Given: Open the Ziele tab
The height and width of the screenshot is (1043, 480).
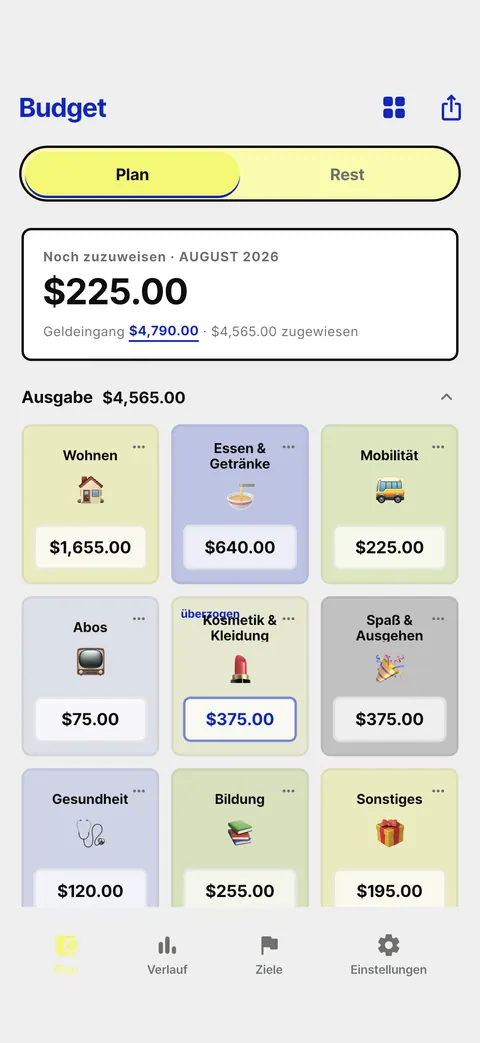Looking at the screenshot, I should pyautogui.click(x=269, y=955).
